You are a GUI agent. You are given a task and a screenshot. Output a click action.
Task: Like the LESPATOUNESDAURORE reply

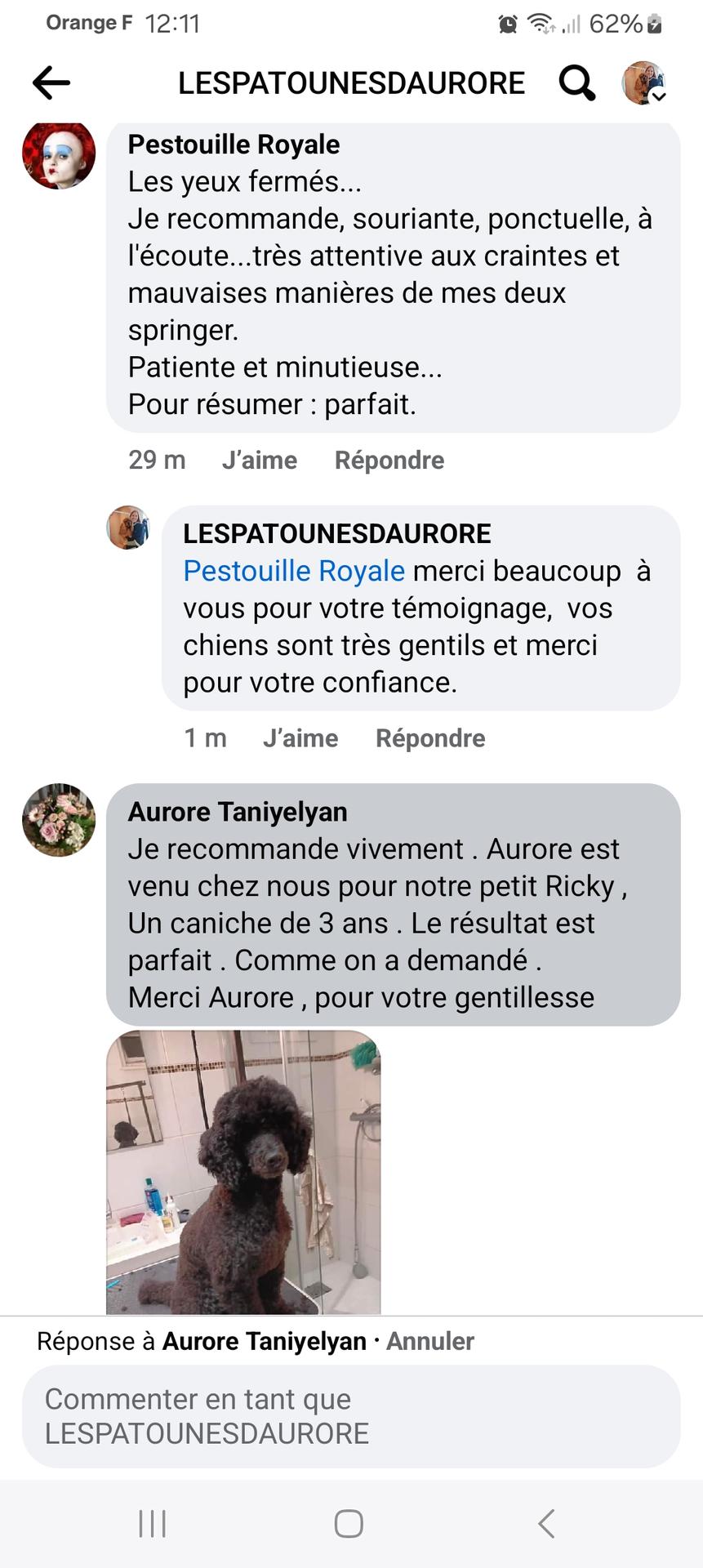pyautogui.click(x=300, y=738)
